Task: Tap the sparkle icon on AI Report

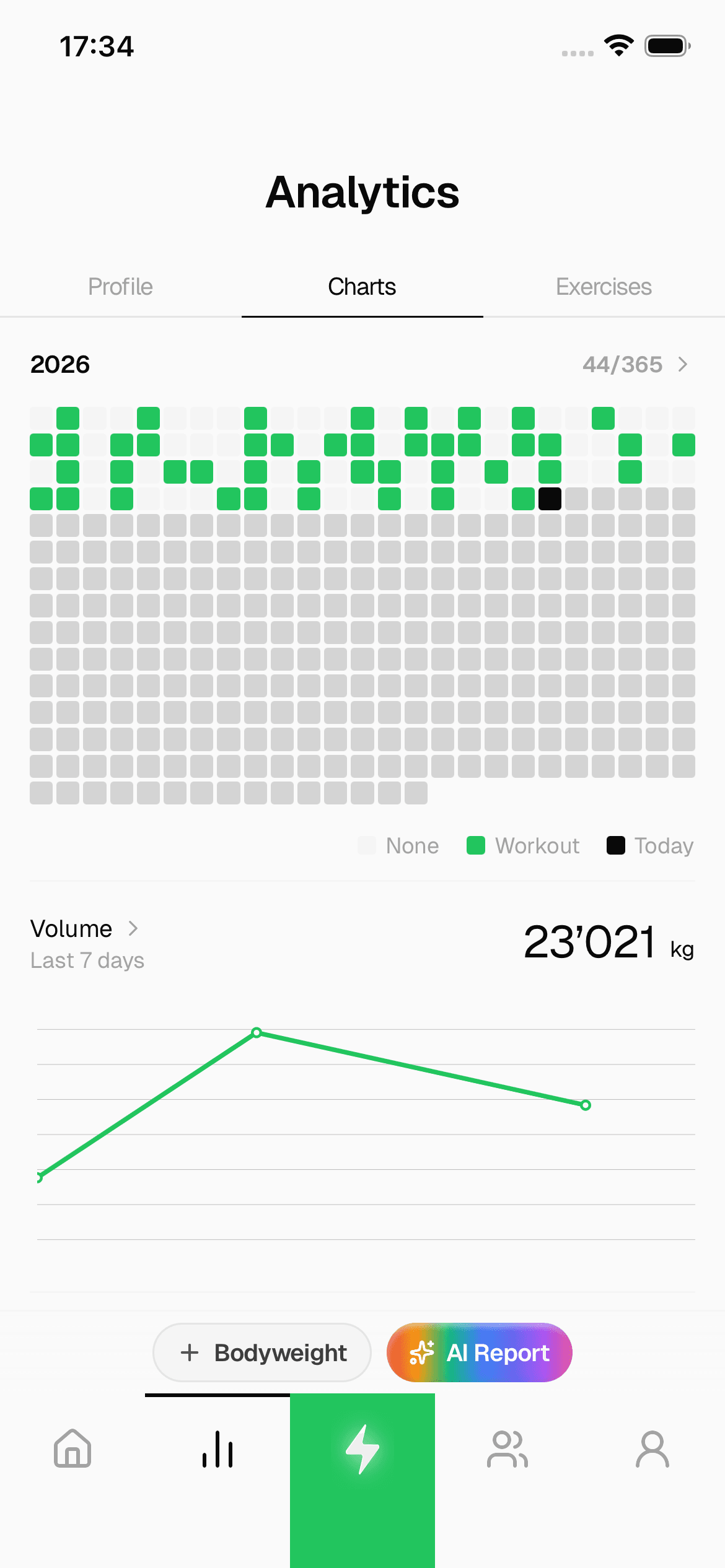Action: click(x=423, y=1352)
